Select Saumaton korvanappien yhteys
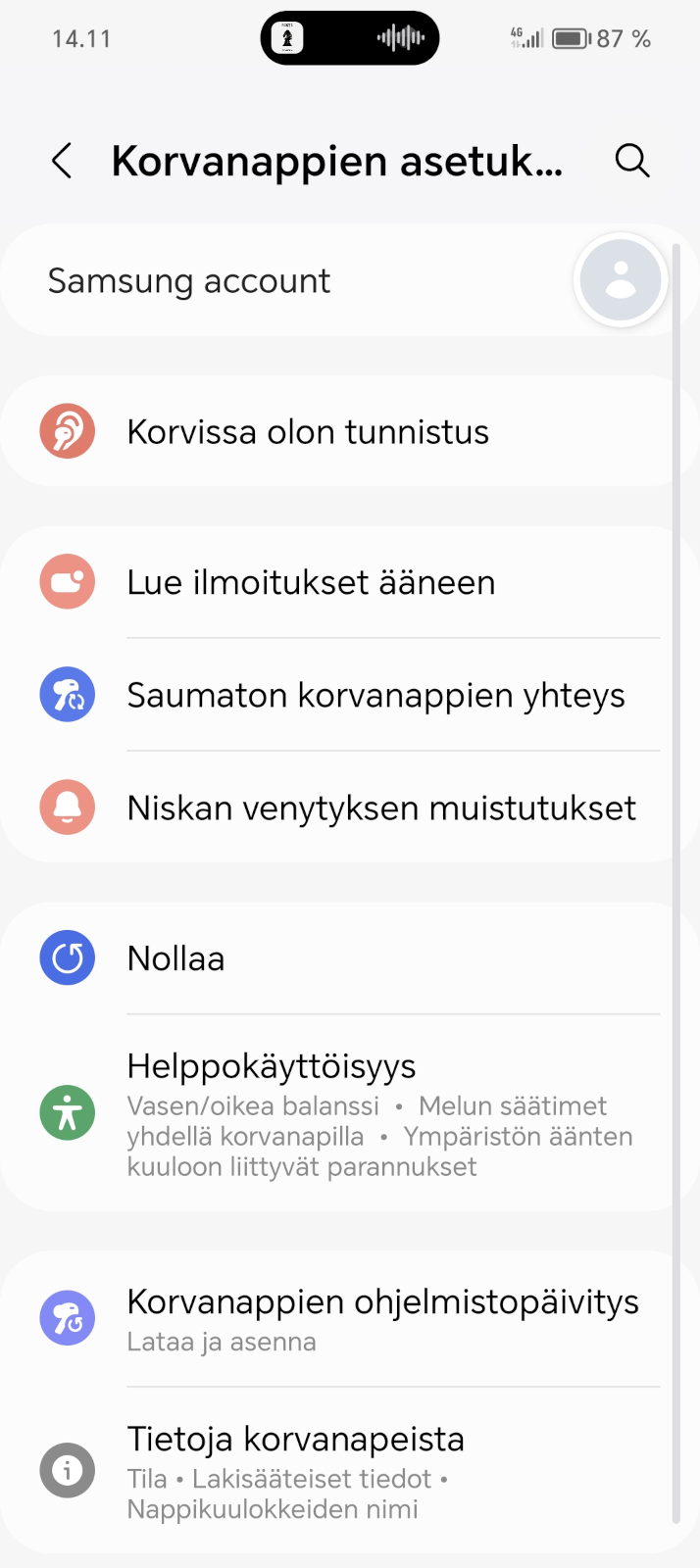700x1568 pixels. coord(336,695)
